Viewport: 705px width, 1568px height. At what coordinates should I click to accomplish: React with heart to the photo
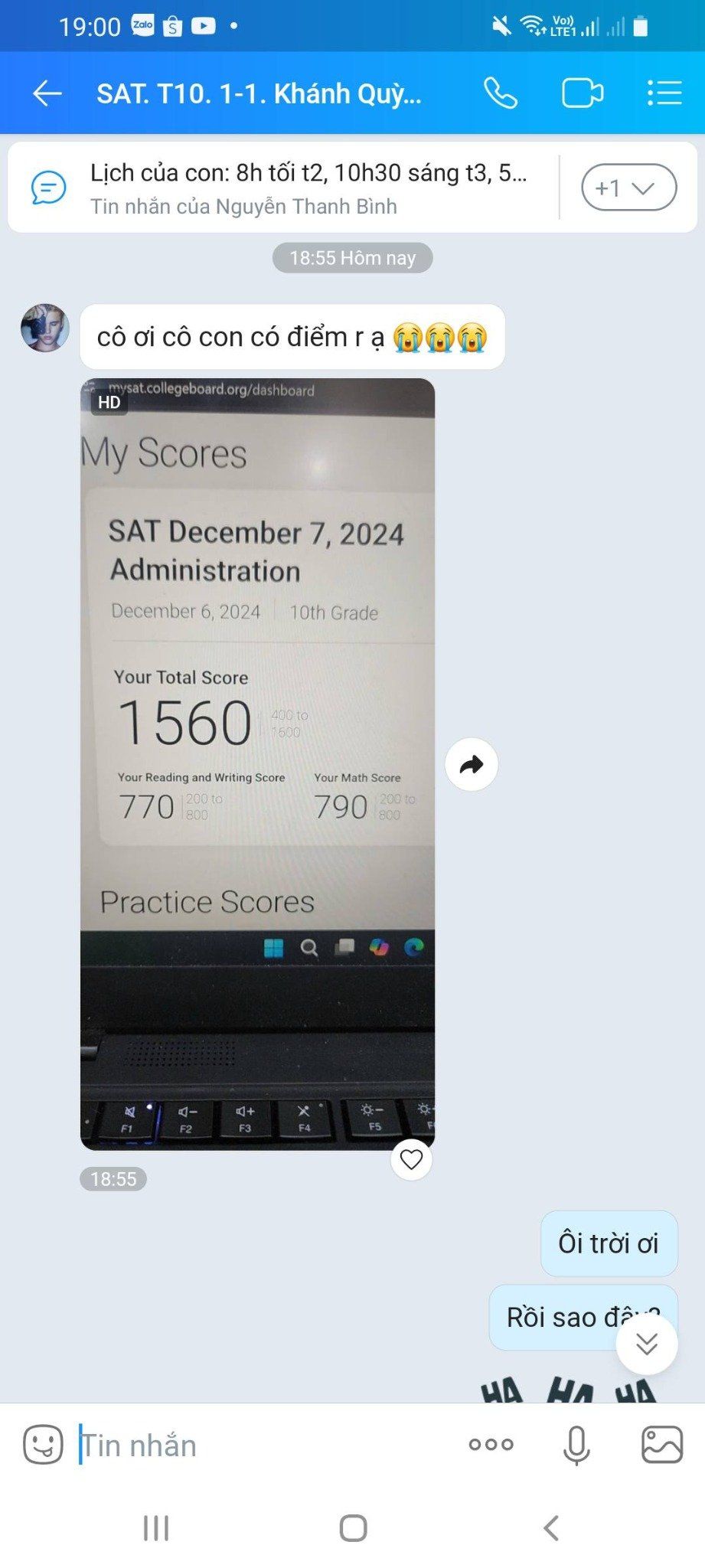411,1160
